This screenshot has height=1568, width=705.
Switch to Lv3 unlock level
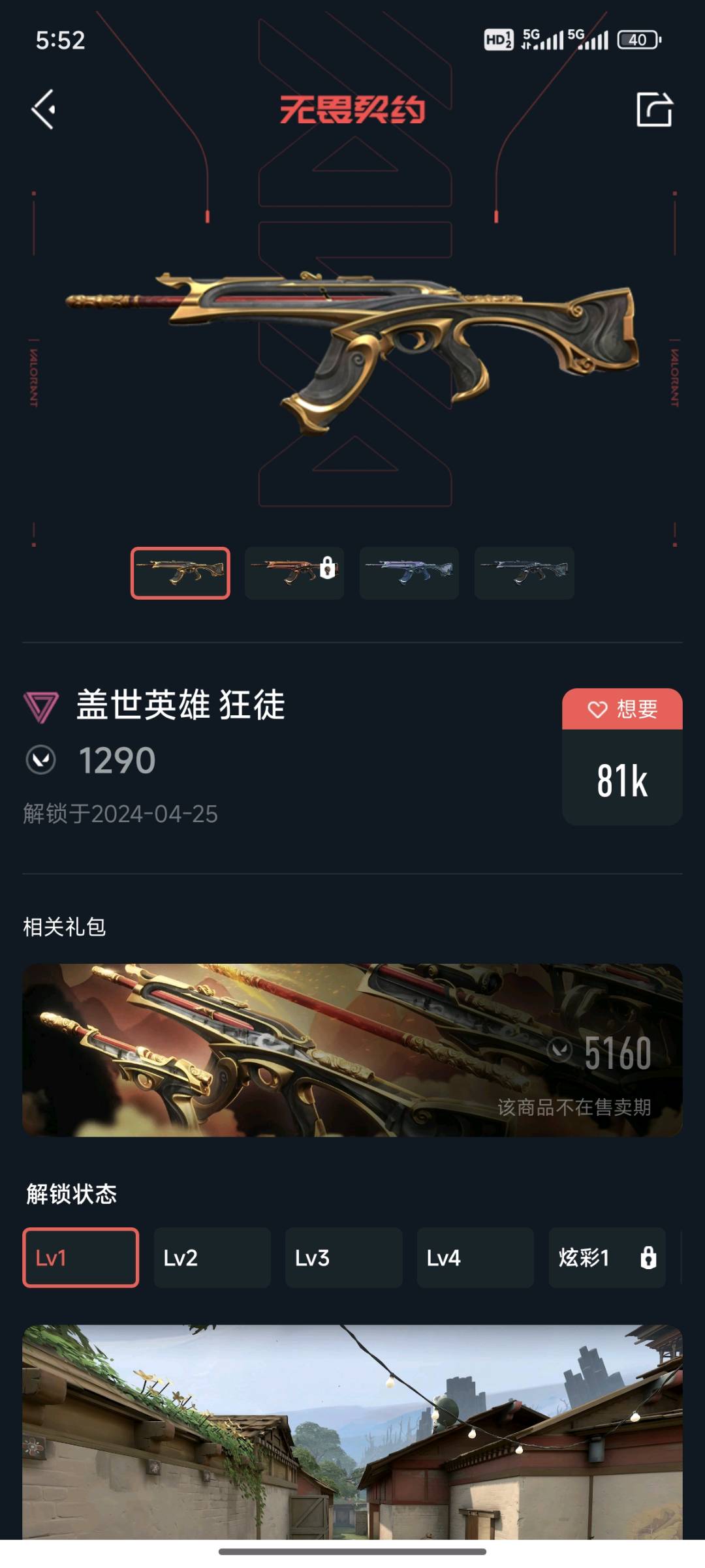[x=343, y=1257]
